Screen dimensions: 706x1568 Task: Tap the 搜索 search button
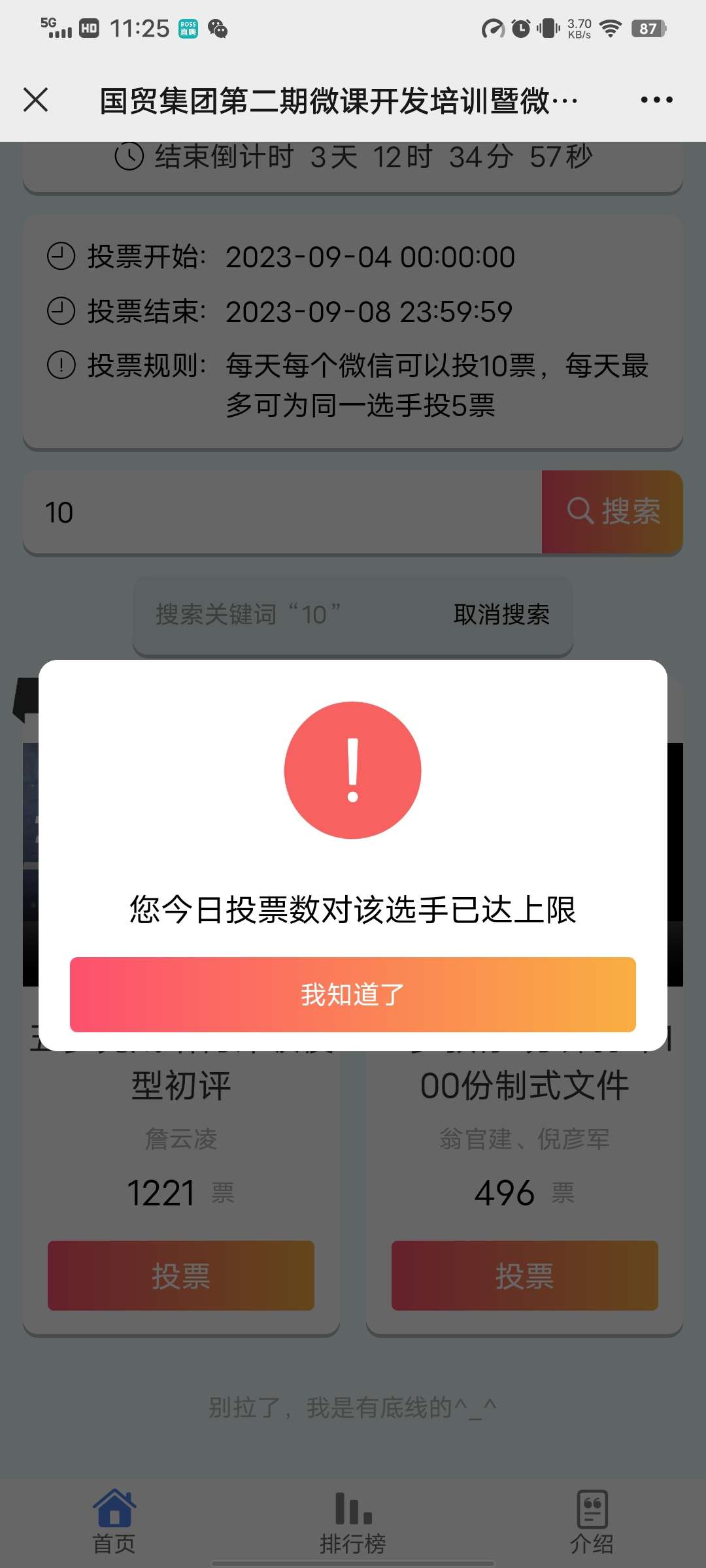[x=613, y=512]
